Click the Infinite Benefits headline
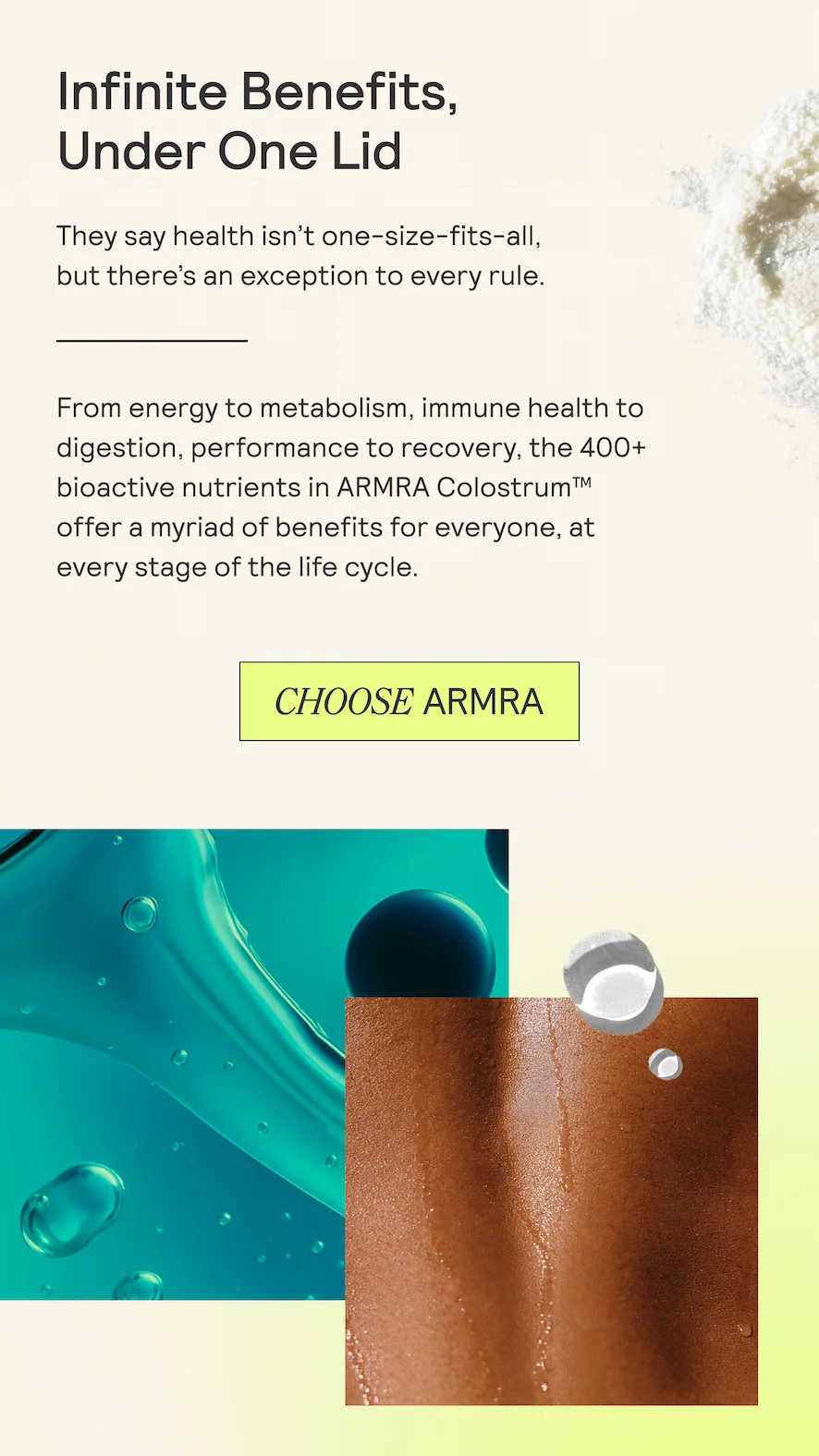Image resolution: width=819 pixels, height=1456 pixels. (257, 91)
